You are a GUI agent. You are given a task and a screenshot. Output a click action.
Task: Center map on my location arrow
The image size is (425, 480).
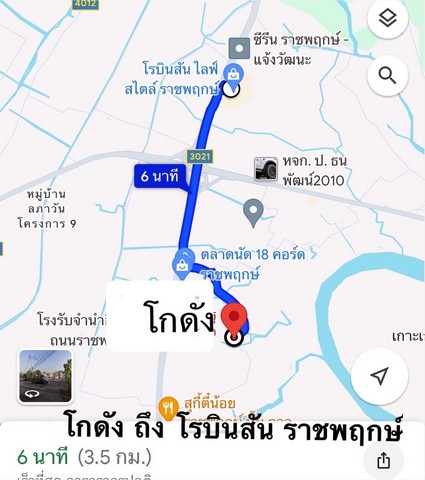[x=379, y=376]
